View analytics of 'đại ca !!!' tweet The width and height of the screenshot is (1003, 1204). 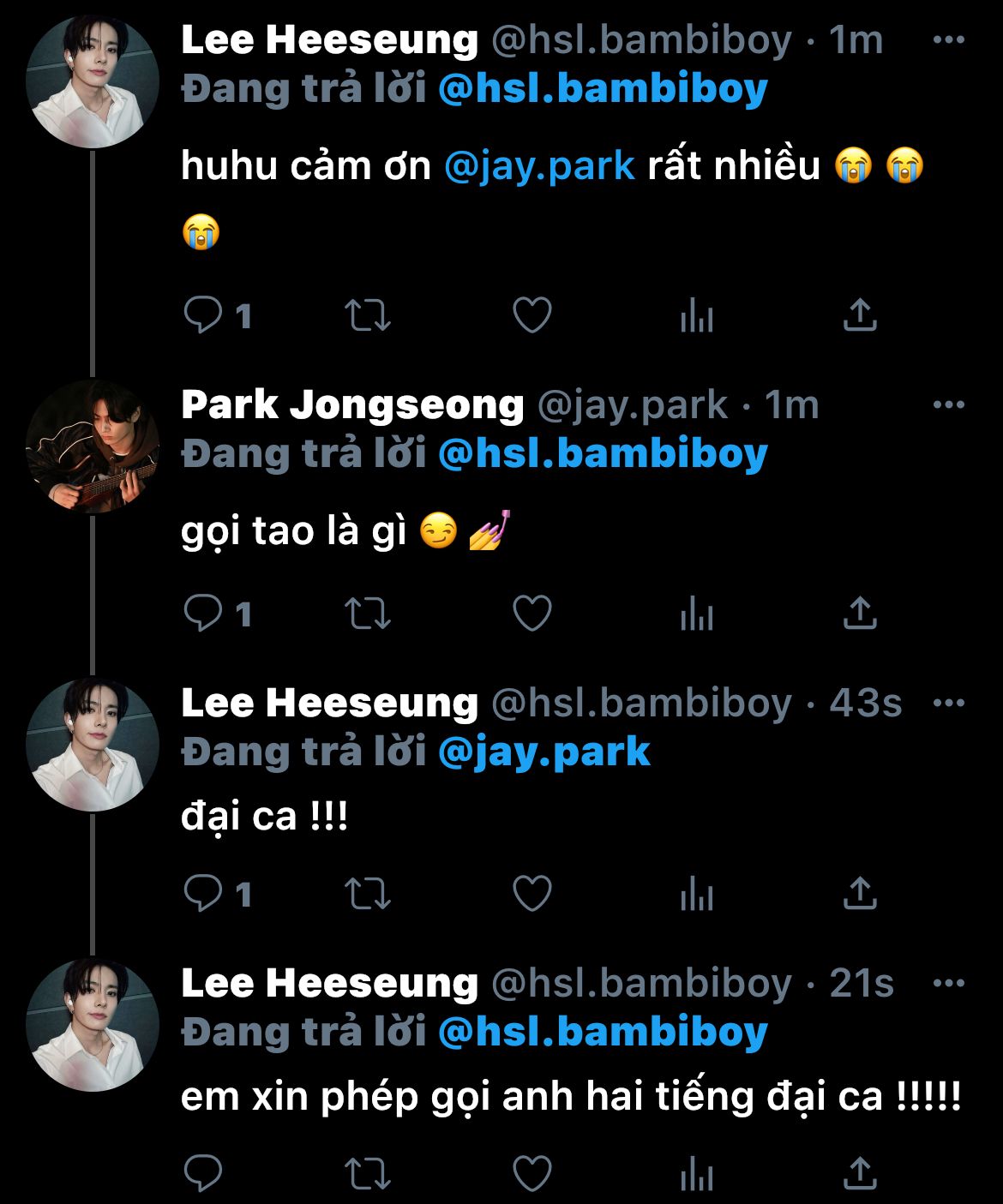click(696, 894)
